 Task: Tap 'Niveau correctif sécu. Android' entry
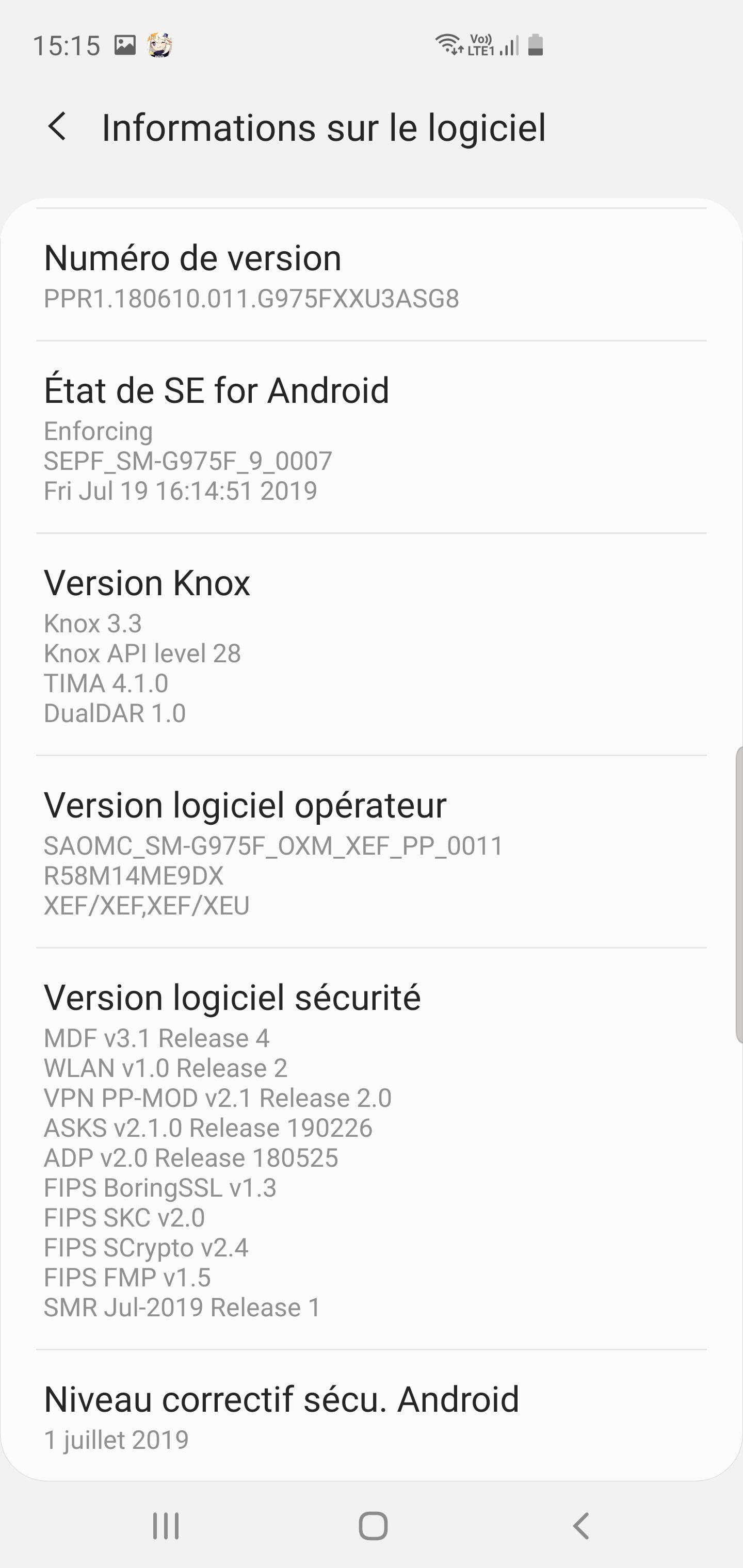pyautogui.click(x=281, y=1399)
